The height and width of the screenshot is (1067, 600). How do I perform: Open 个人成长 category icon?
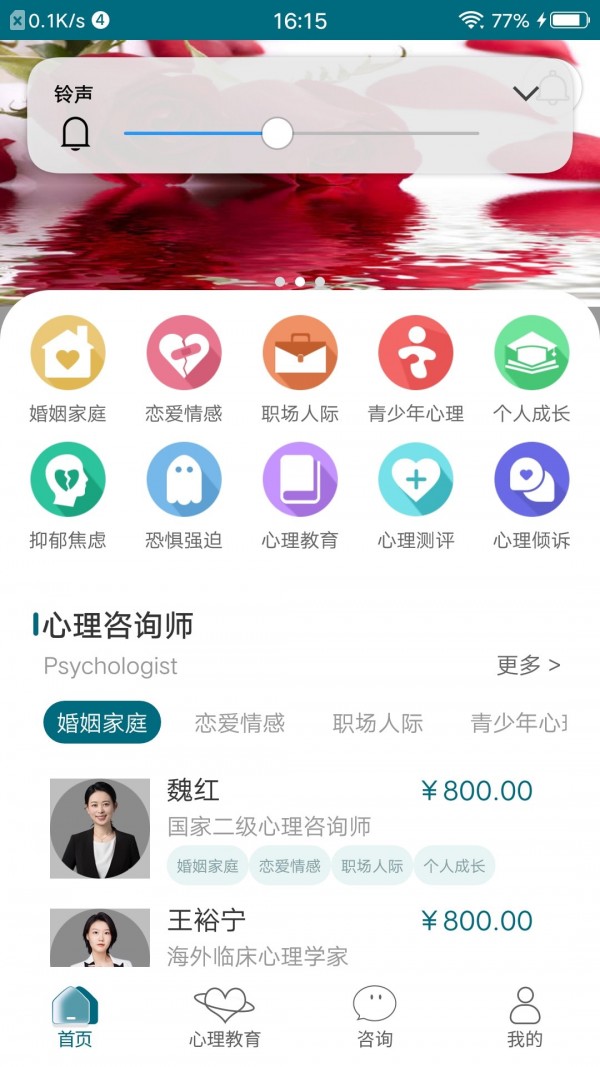click(x=531, y=354)
